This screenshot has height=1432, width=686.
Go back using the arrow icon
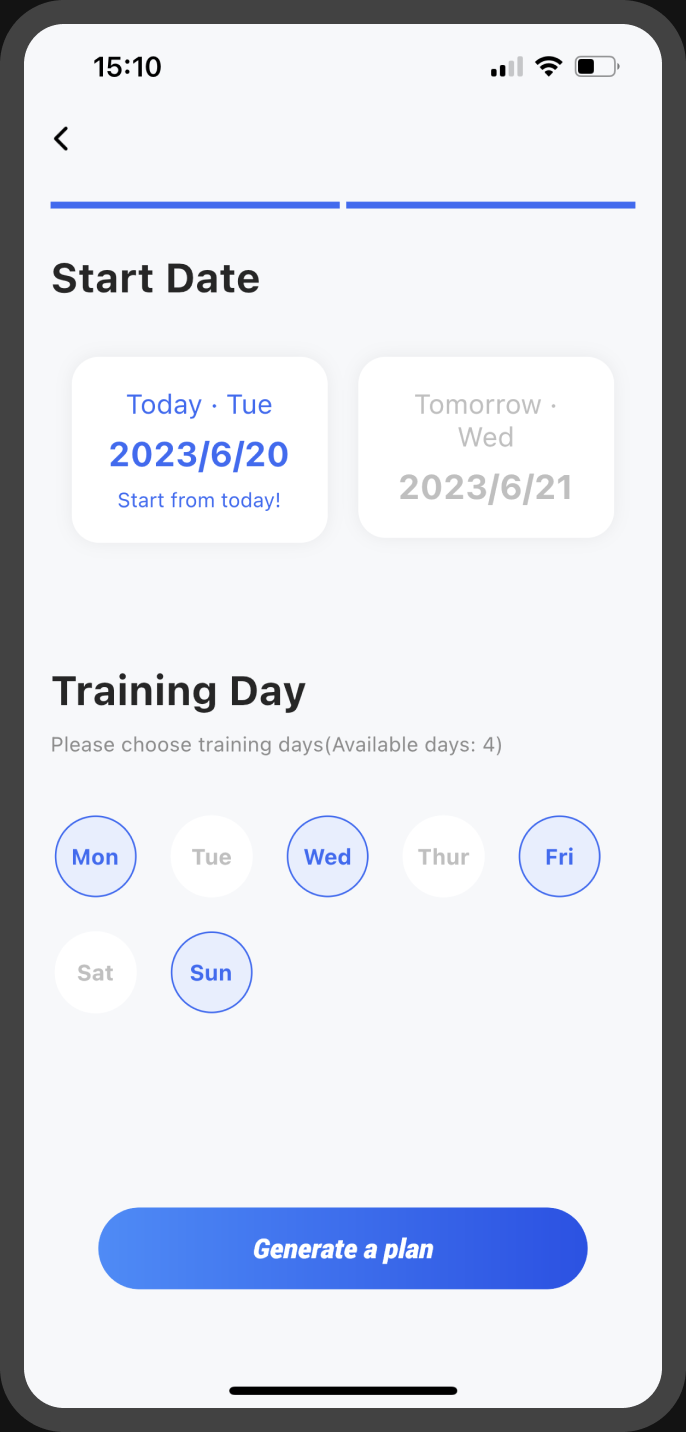click(62, 139)
